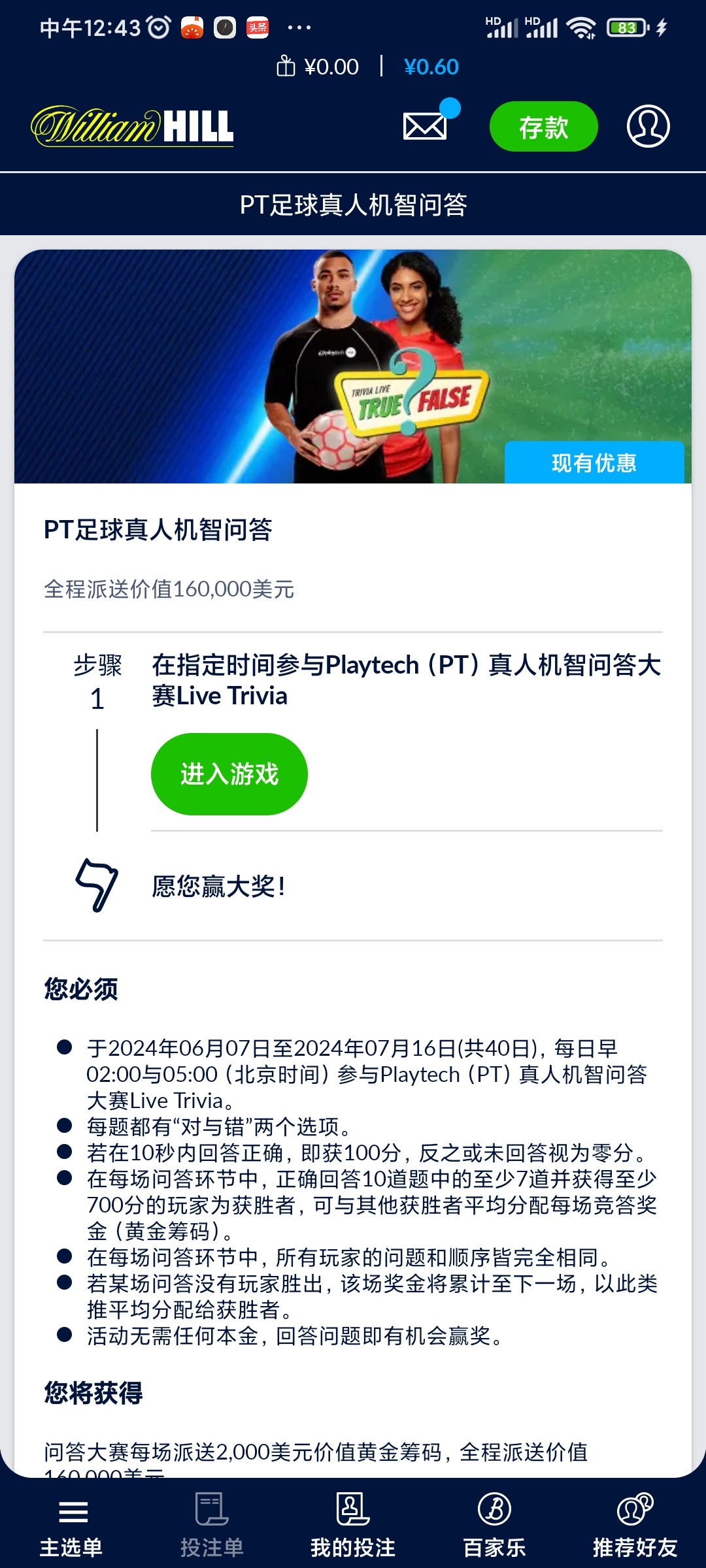Open the ¥0.00 bonus balance display

[318, 67]
